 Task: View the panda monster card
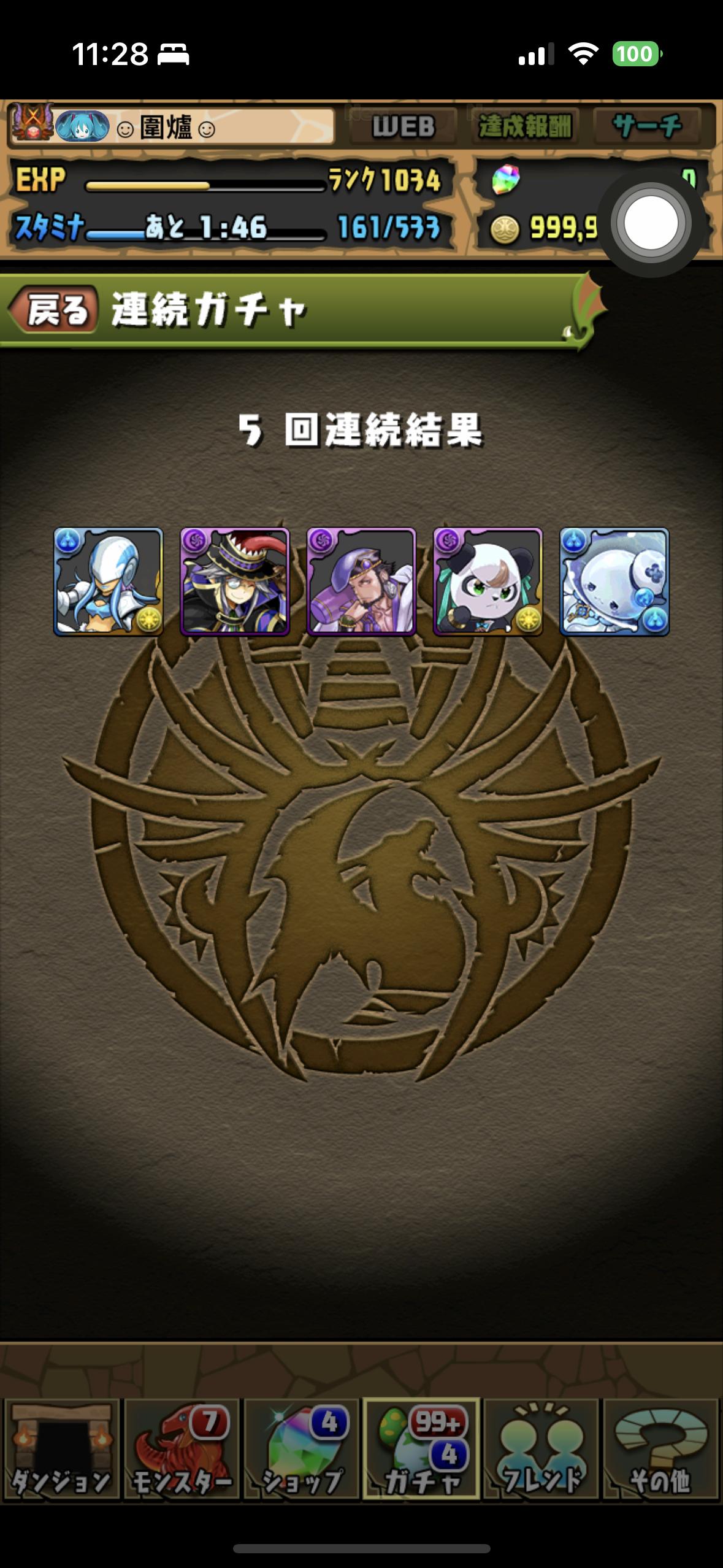pos(488,581)
